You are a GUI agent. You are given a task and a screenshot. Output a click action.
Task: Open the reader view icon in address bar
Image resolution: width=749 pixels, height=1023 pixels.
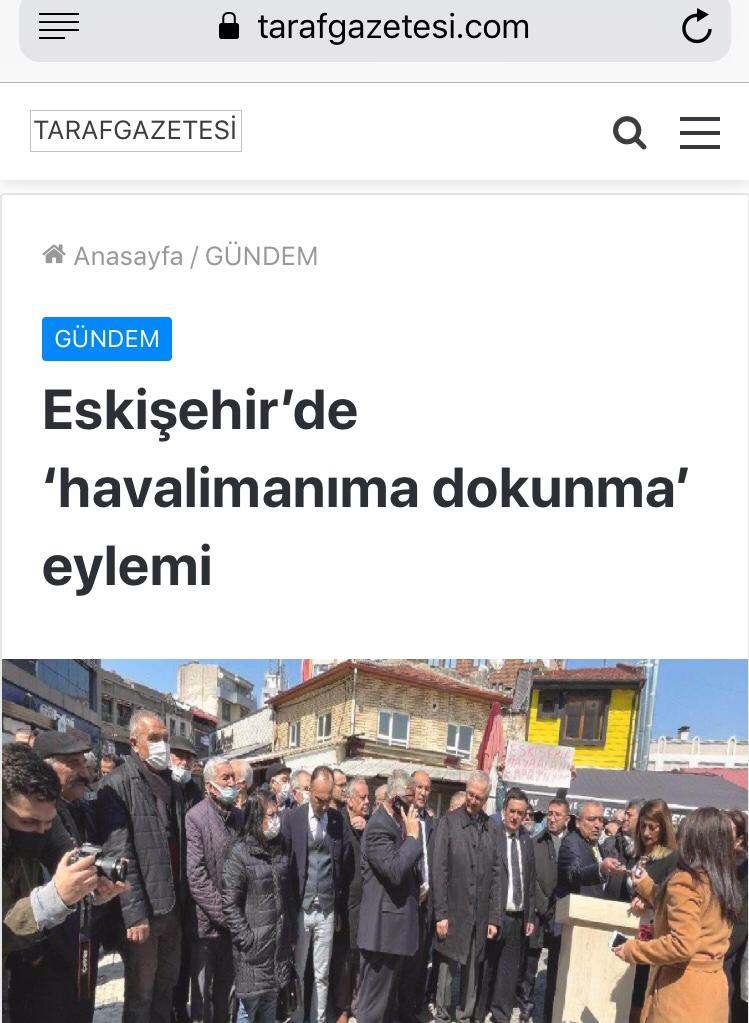(59, 27)
